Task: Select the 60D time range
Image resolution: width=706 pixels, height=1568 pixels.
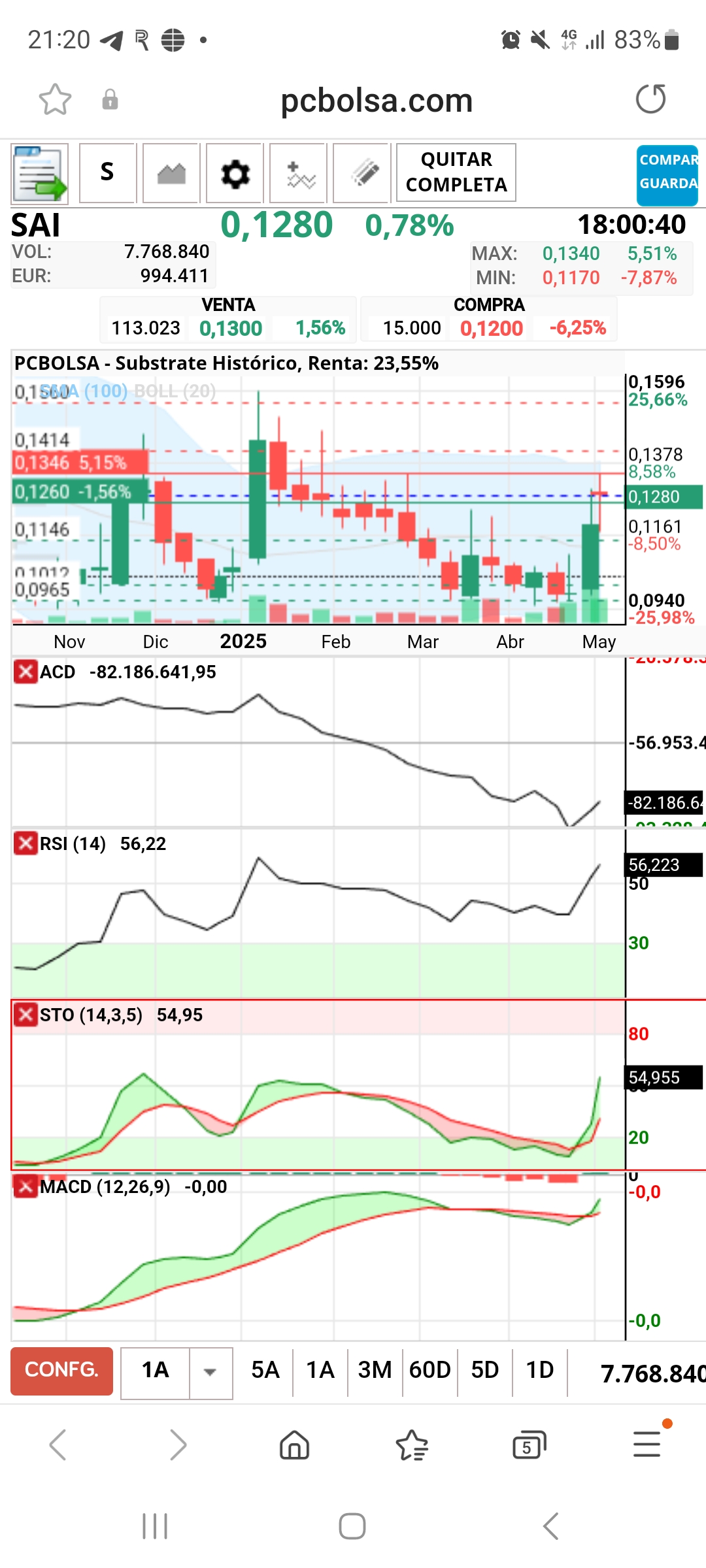Action: [429, 1370]
